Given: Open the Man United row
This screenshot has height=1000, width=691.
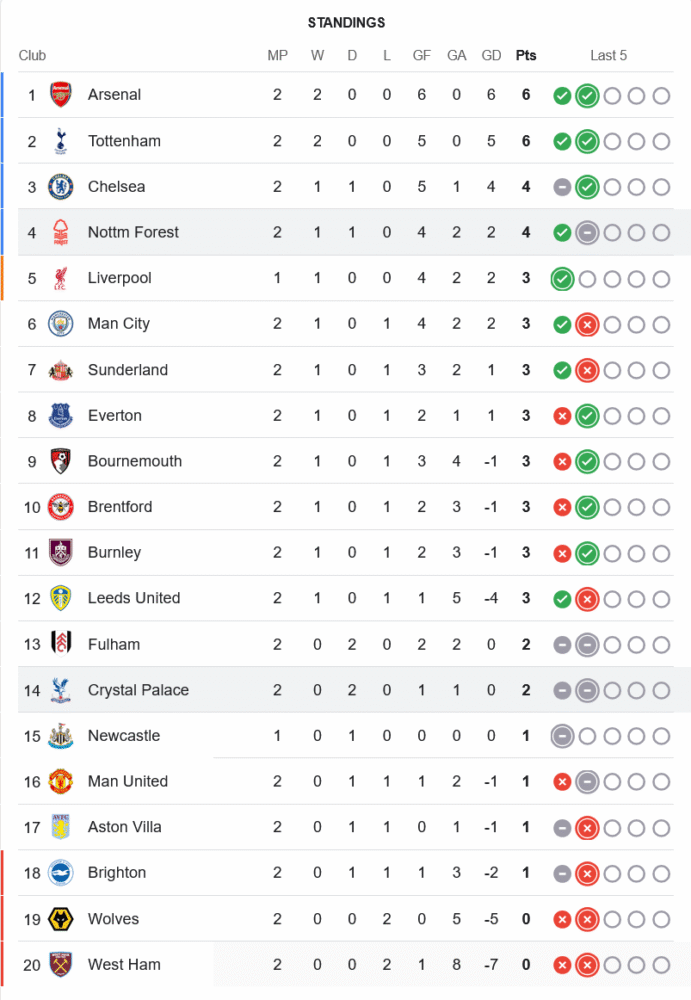Looking at the screenshot, I should [127, 782].
